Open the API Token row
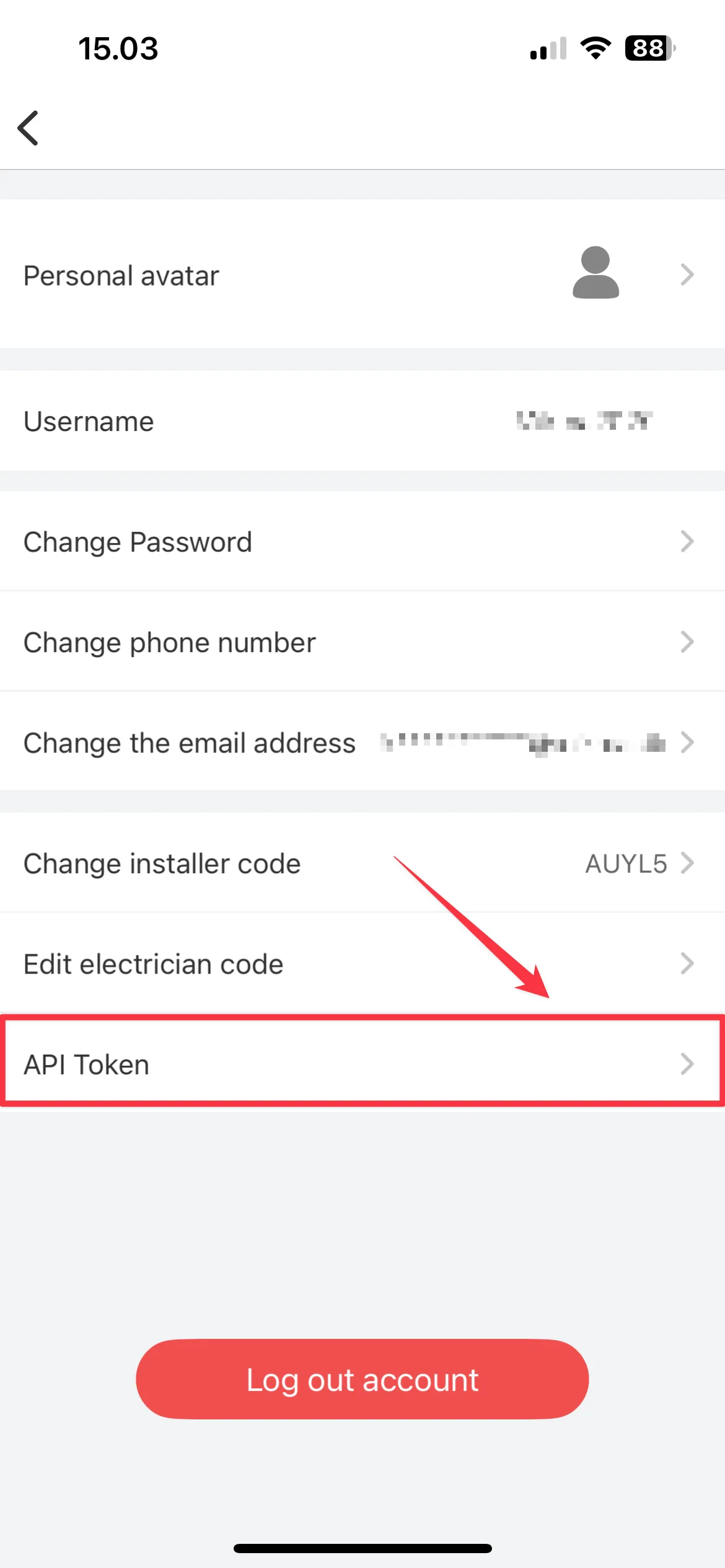The width and height of the screenshot is (725, 1568). (x=362, y=1064)
